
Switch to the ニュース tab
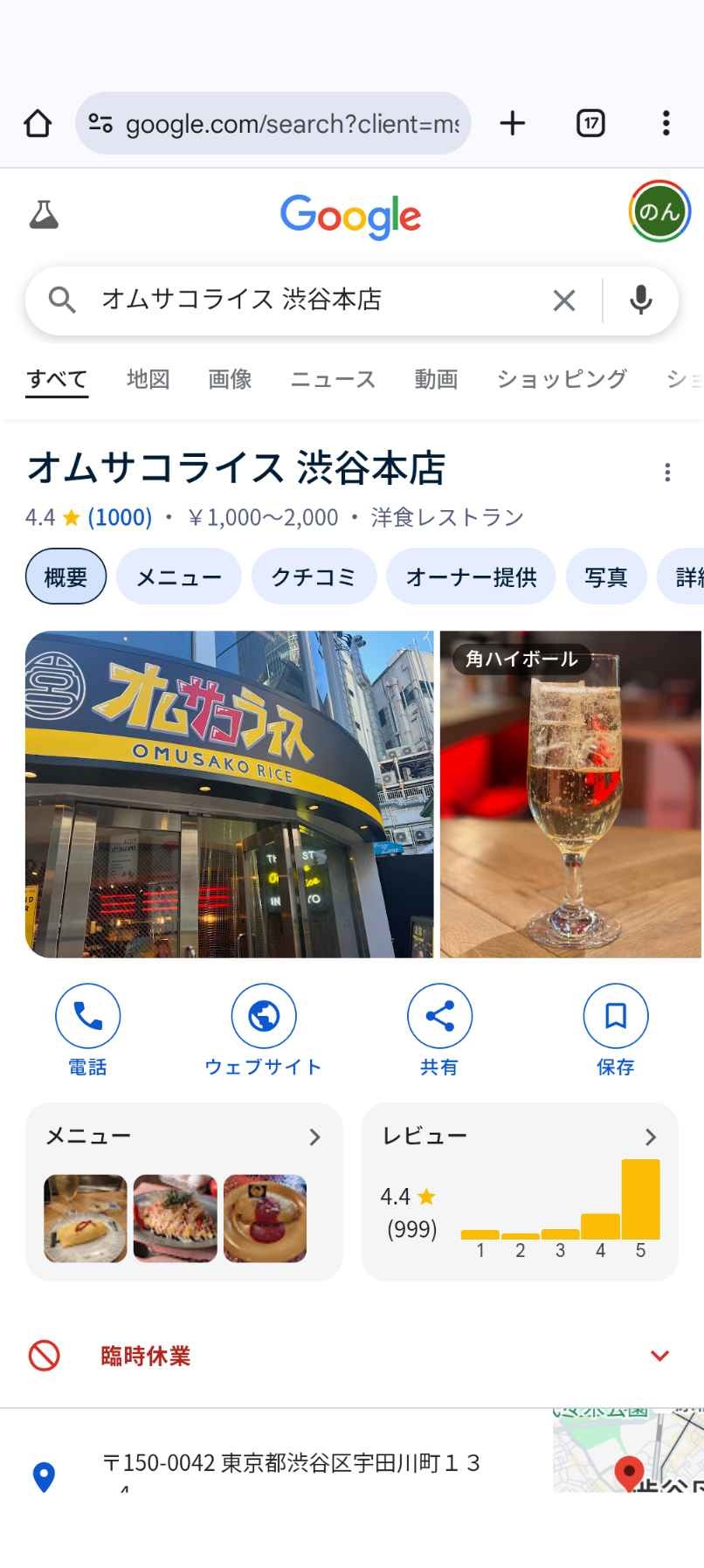pyautogui.click(x=333, y=379)
